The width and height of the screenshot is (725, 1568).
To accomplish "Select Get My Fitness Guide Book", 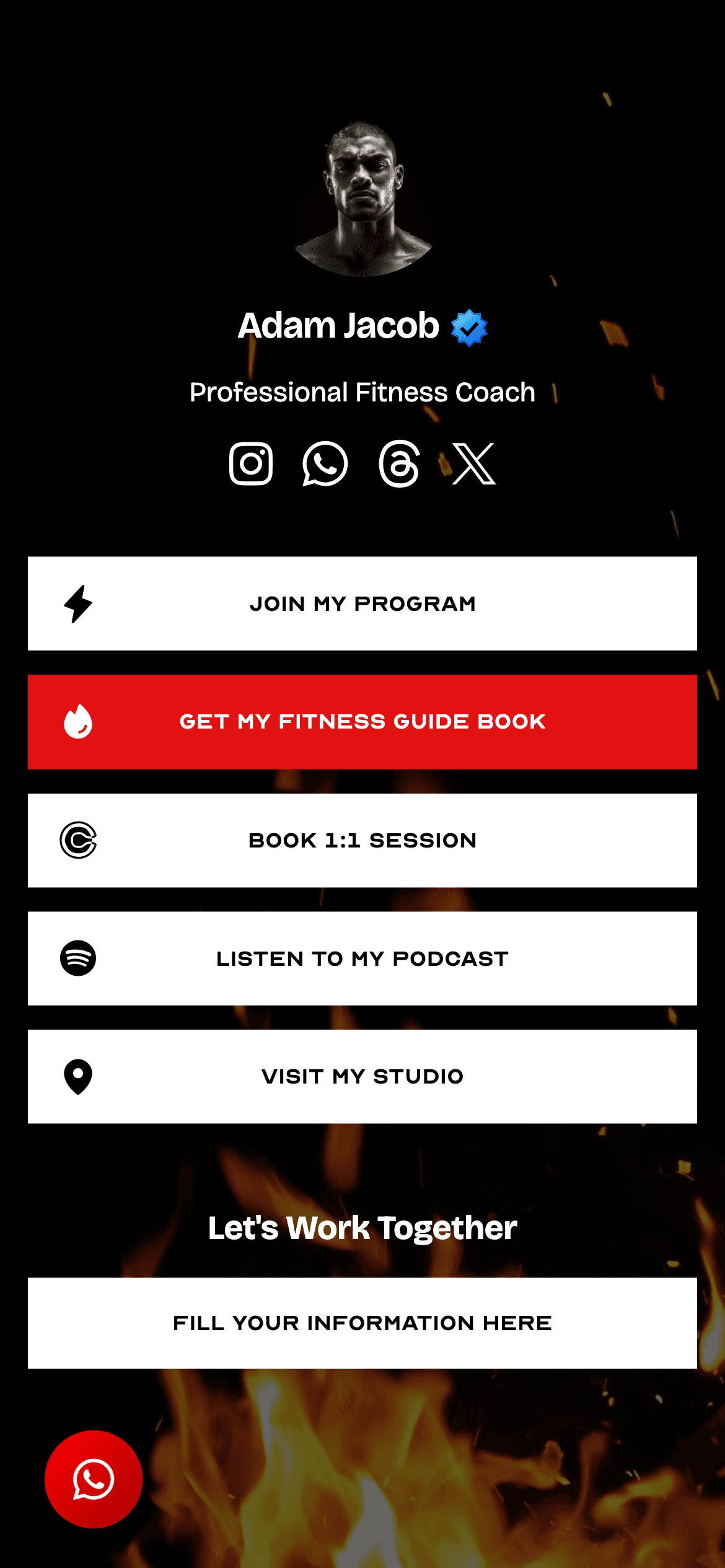I will point(362,722).
